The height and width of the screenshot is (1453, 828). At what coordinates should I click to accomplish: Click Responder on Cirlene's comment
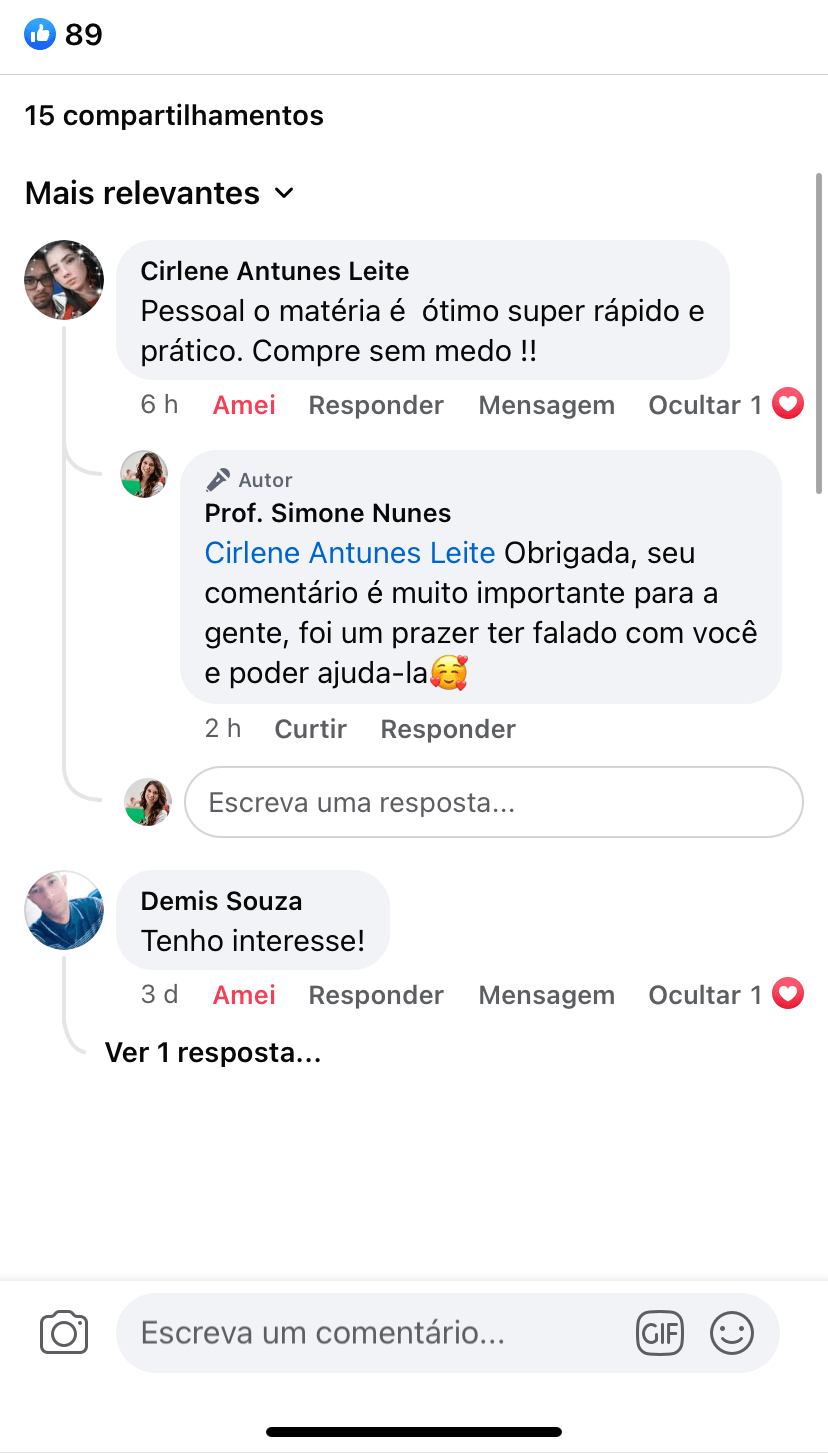point(376,404)
